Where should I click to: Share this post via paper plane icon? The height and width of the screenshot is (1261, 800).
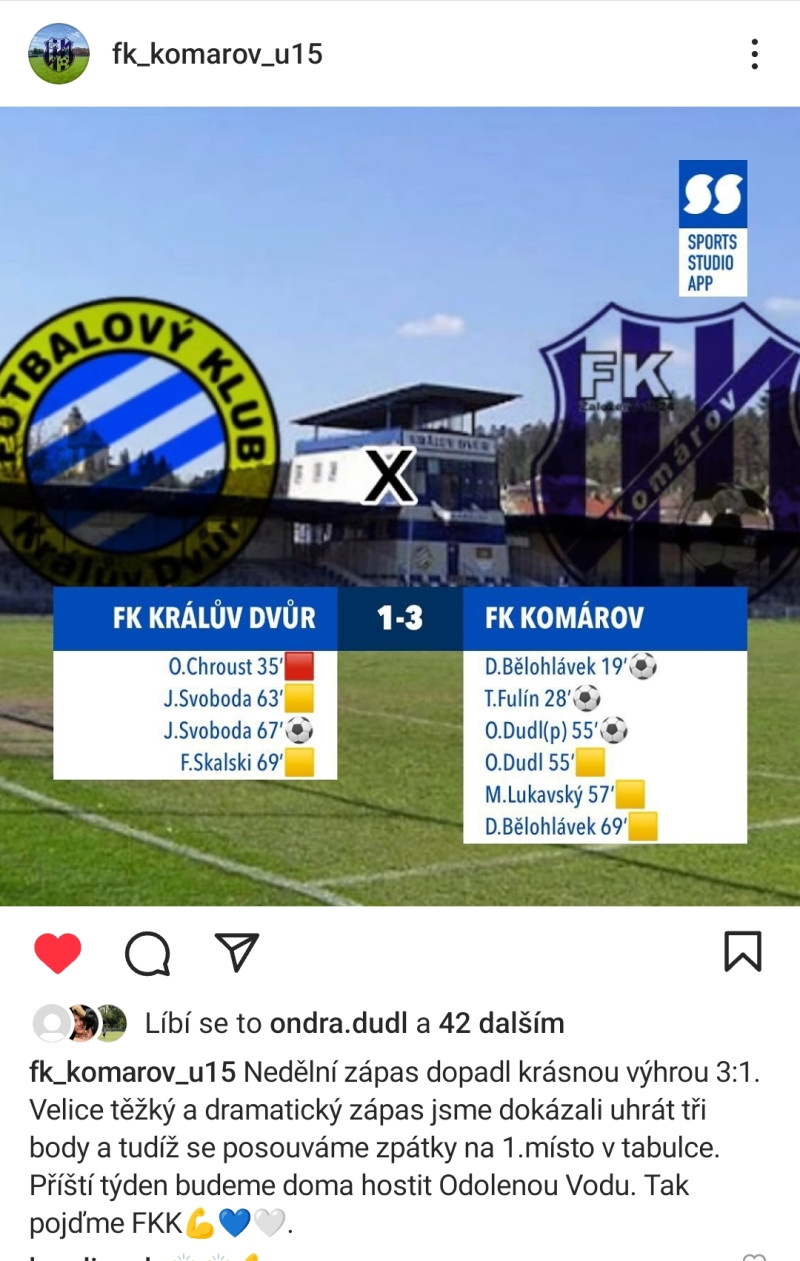coord(237,952)
